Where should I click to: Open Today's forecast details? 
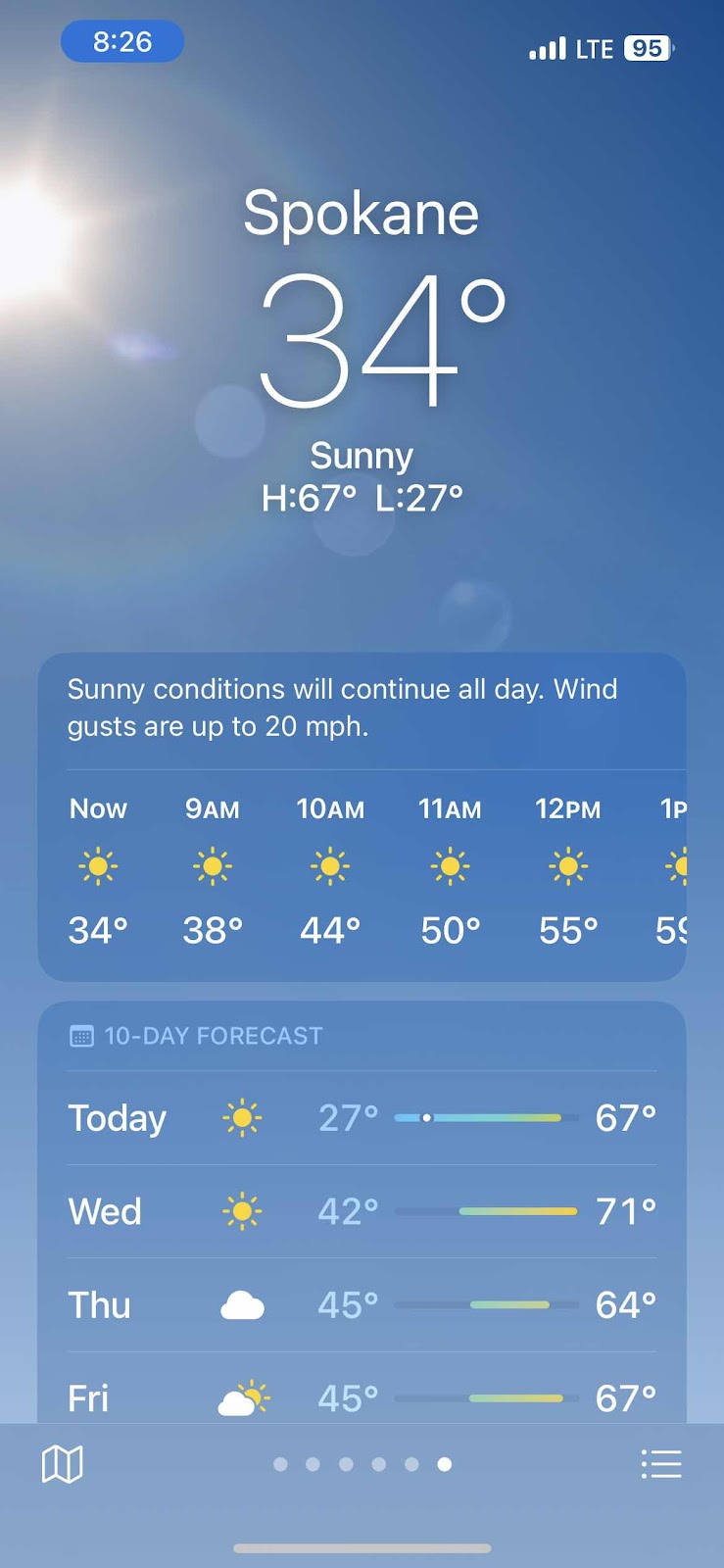point(362,1118)
